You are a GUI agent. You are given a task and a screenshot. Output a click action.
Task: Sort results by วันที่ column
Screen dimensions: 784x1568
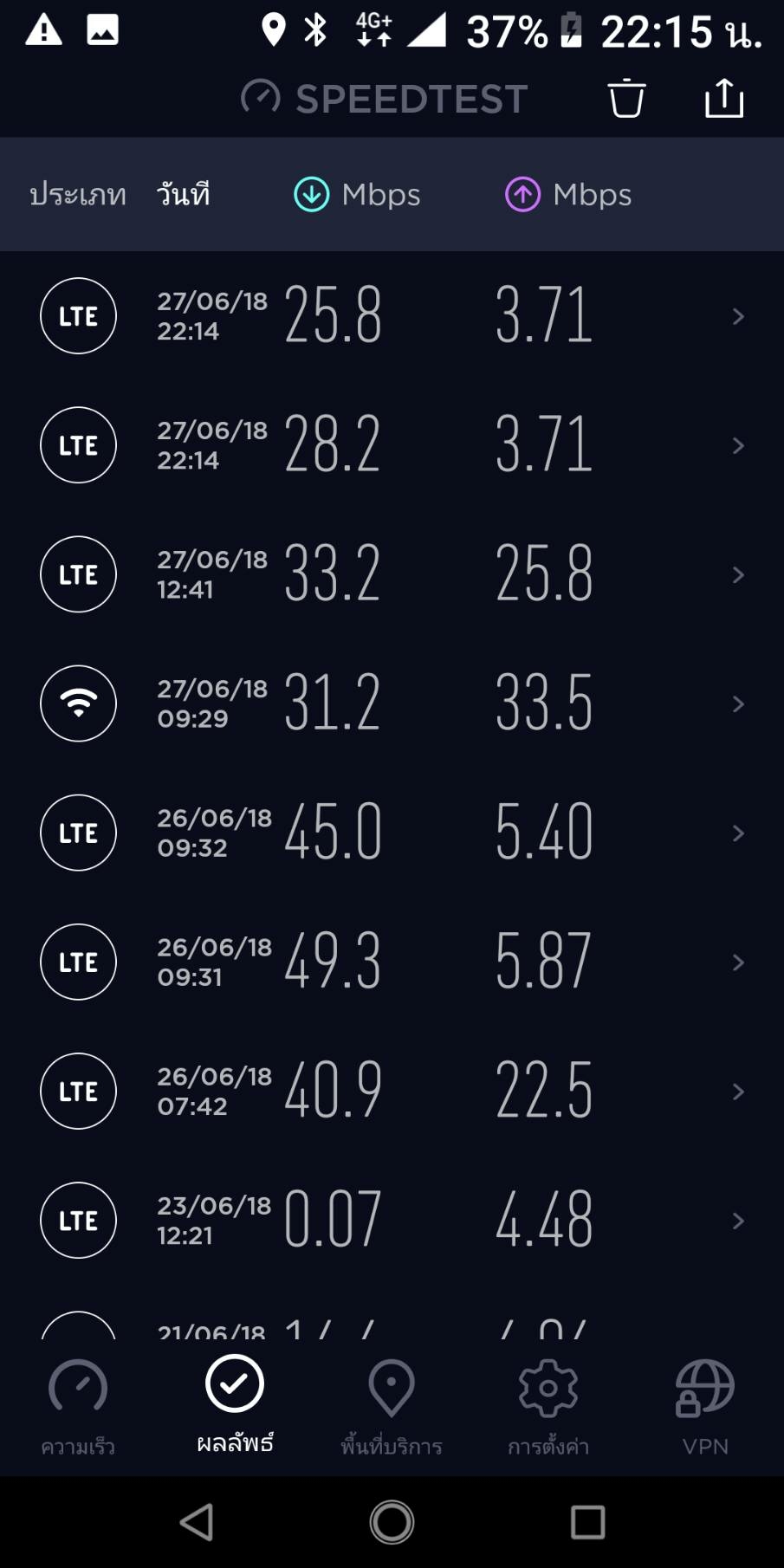pyautogui.click(x=184, y=194)
